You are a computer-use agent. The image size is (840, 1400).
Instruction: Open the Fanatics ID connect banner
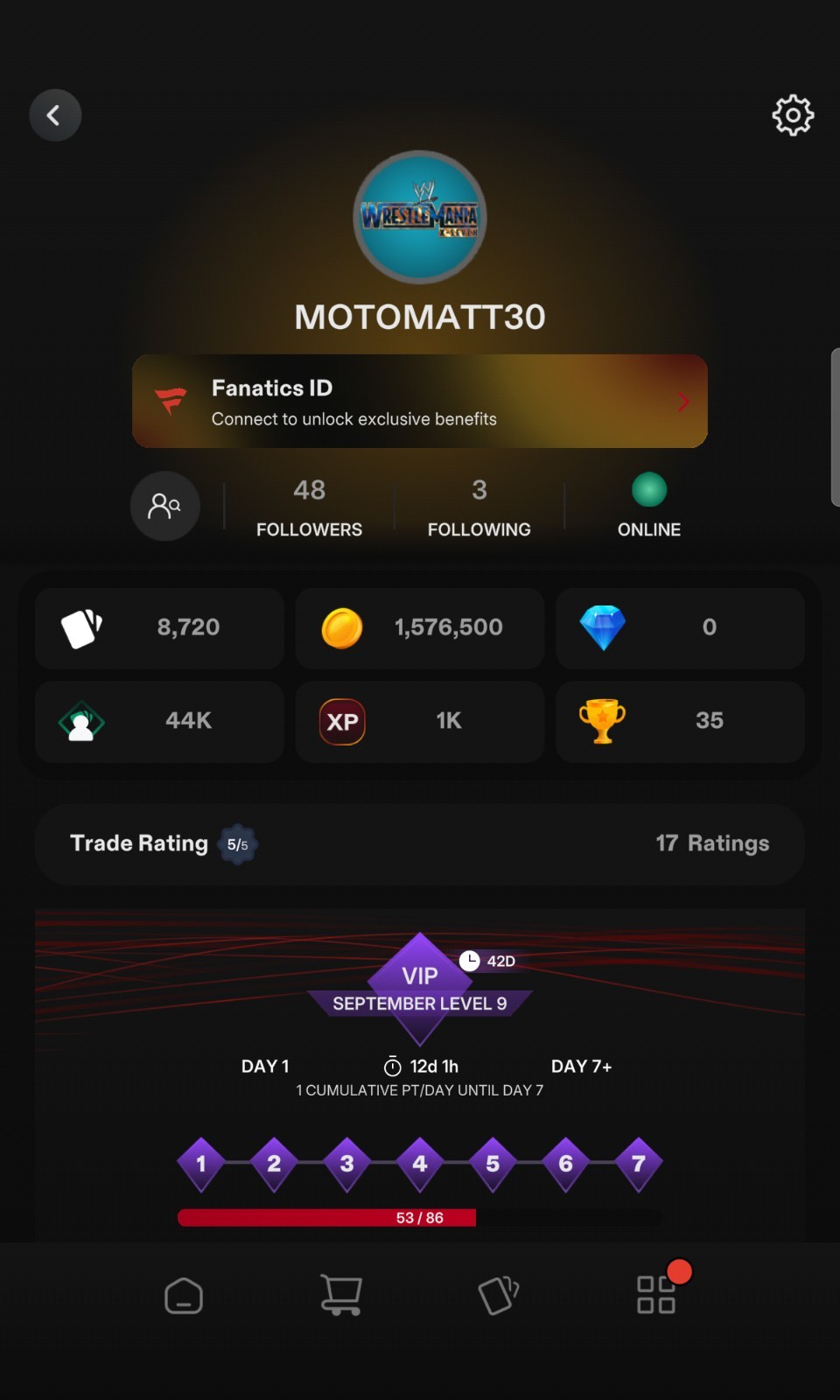(420, 402)
